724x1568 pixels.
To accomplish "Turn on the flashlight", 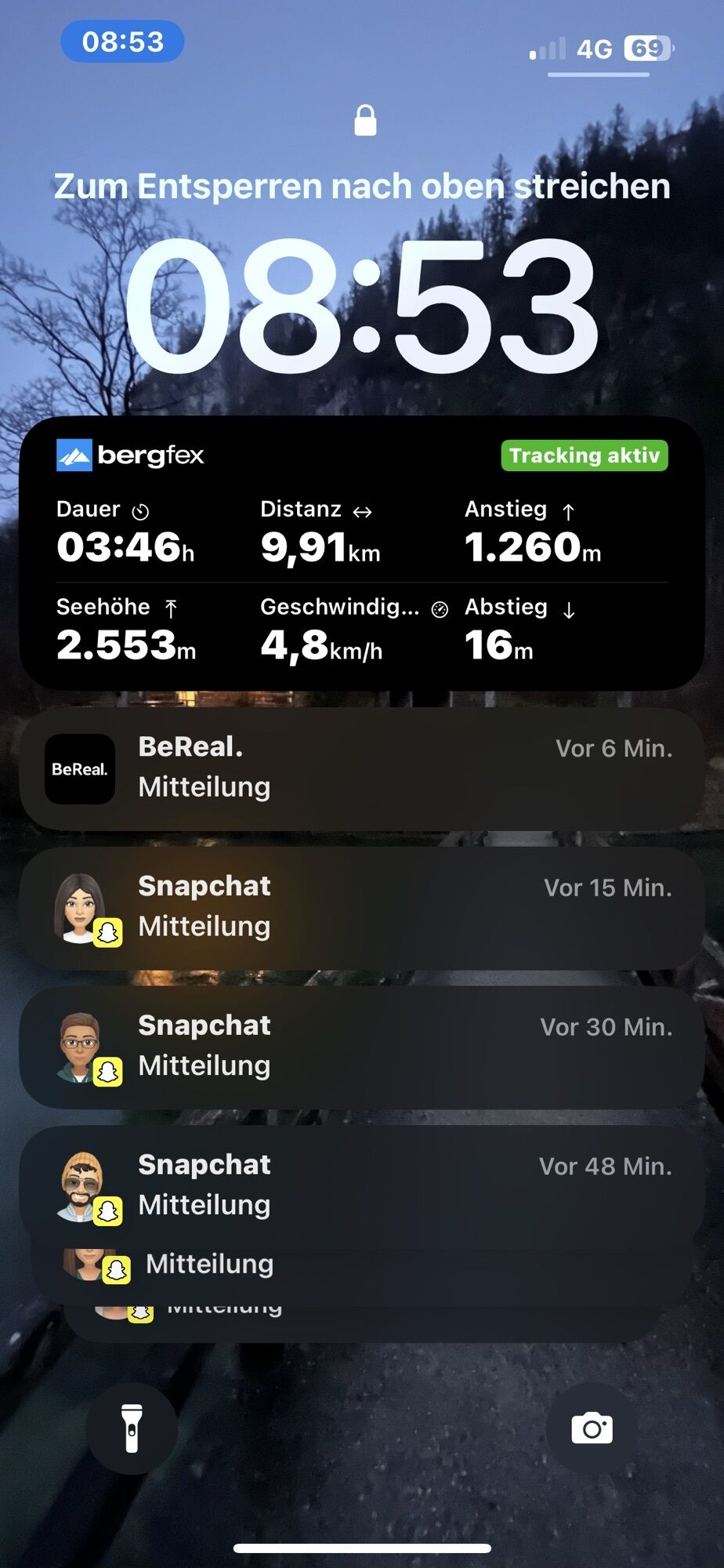I will point(132,1428).
